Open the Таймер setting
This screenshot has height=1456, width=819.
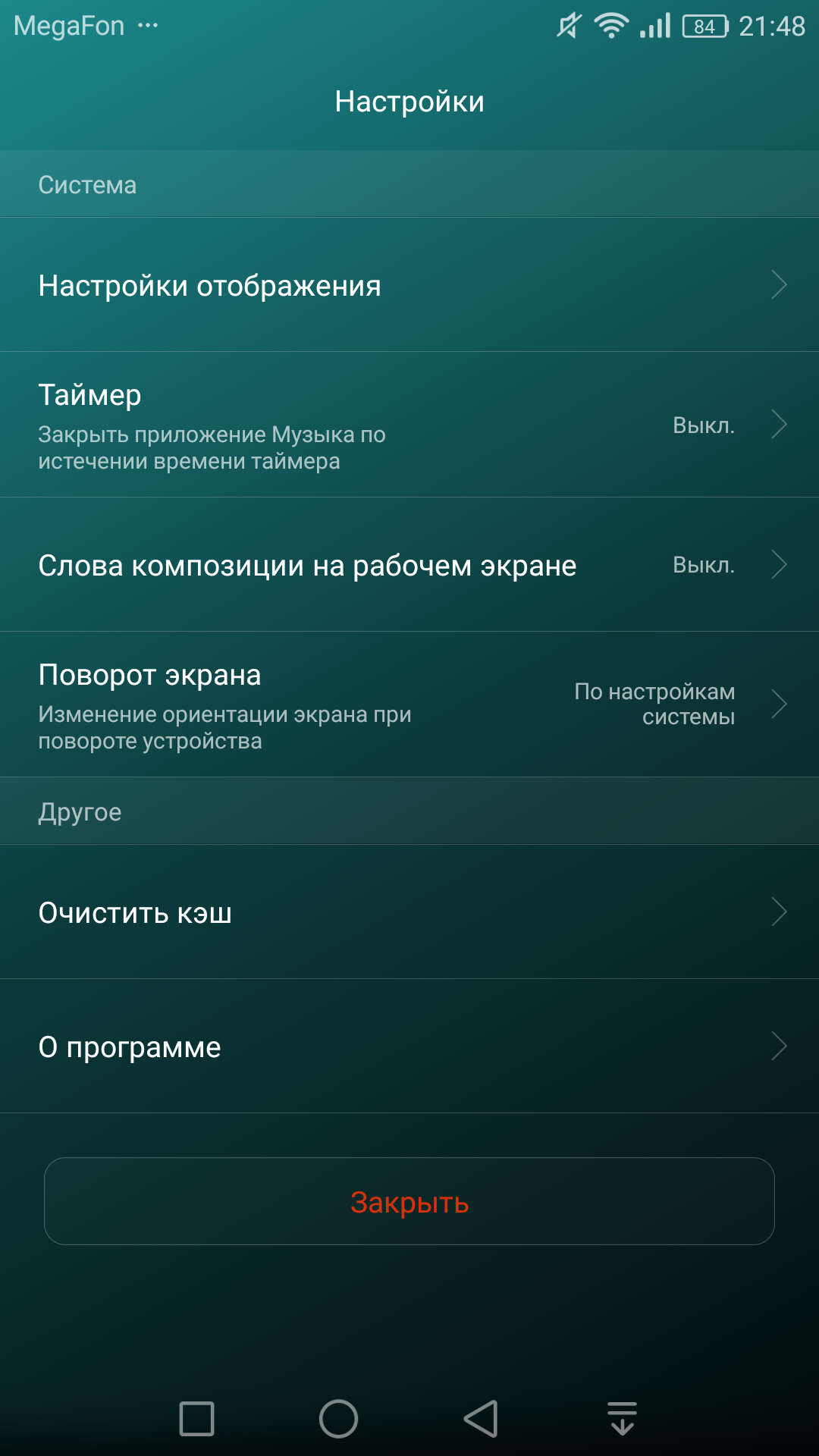(409, 425)
